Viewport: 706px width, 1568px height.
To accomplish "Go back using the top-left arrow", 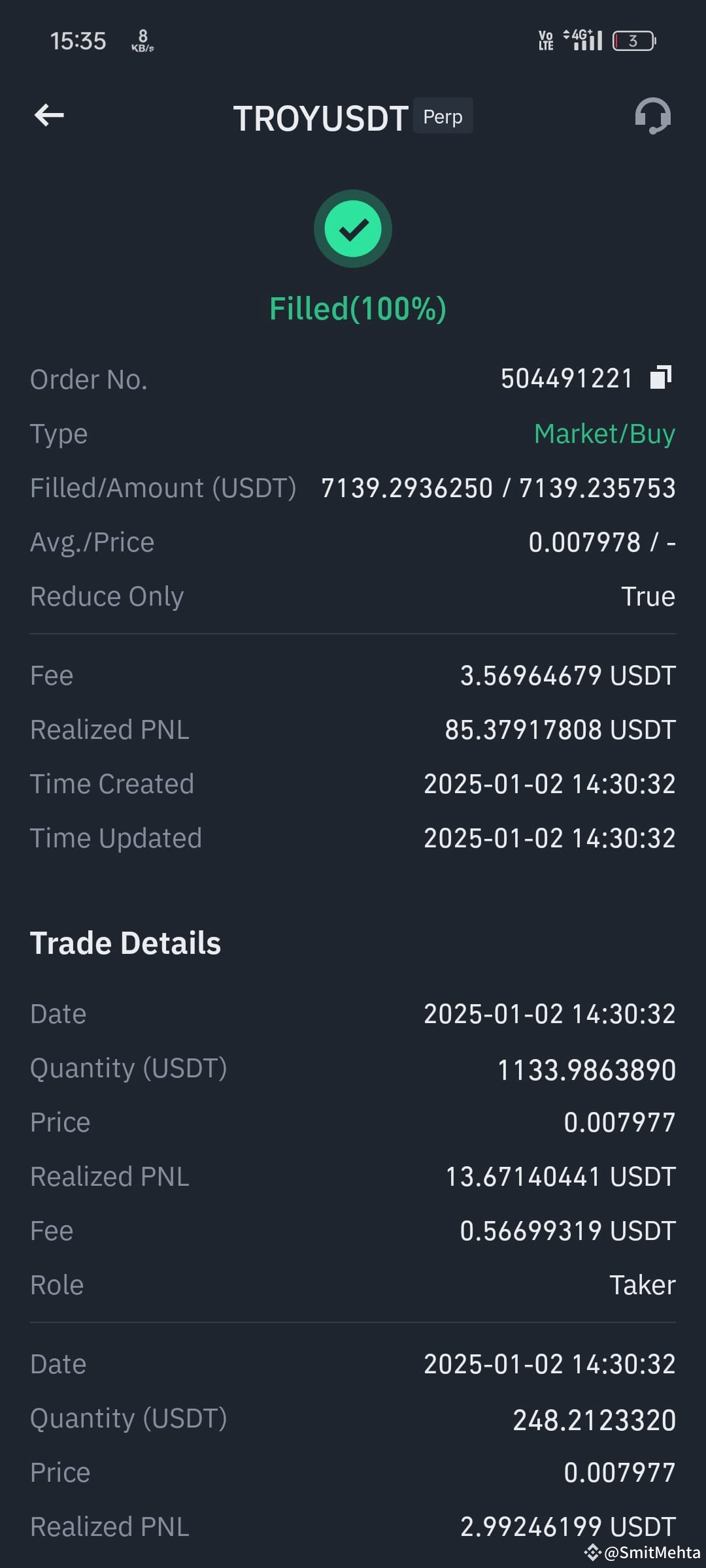I will point(49,116).
